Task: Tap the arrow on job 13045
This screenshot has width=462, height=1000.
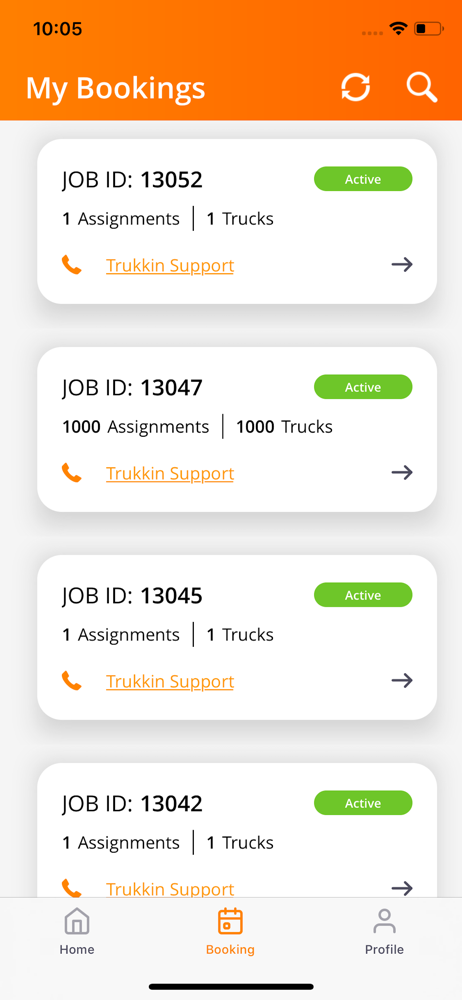Action: pos(402,680)
